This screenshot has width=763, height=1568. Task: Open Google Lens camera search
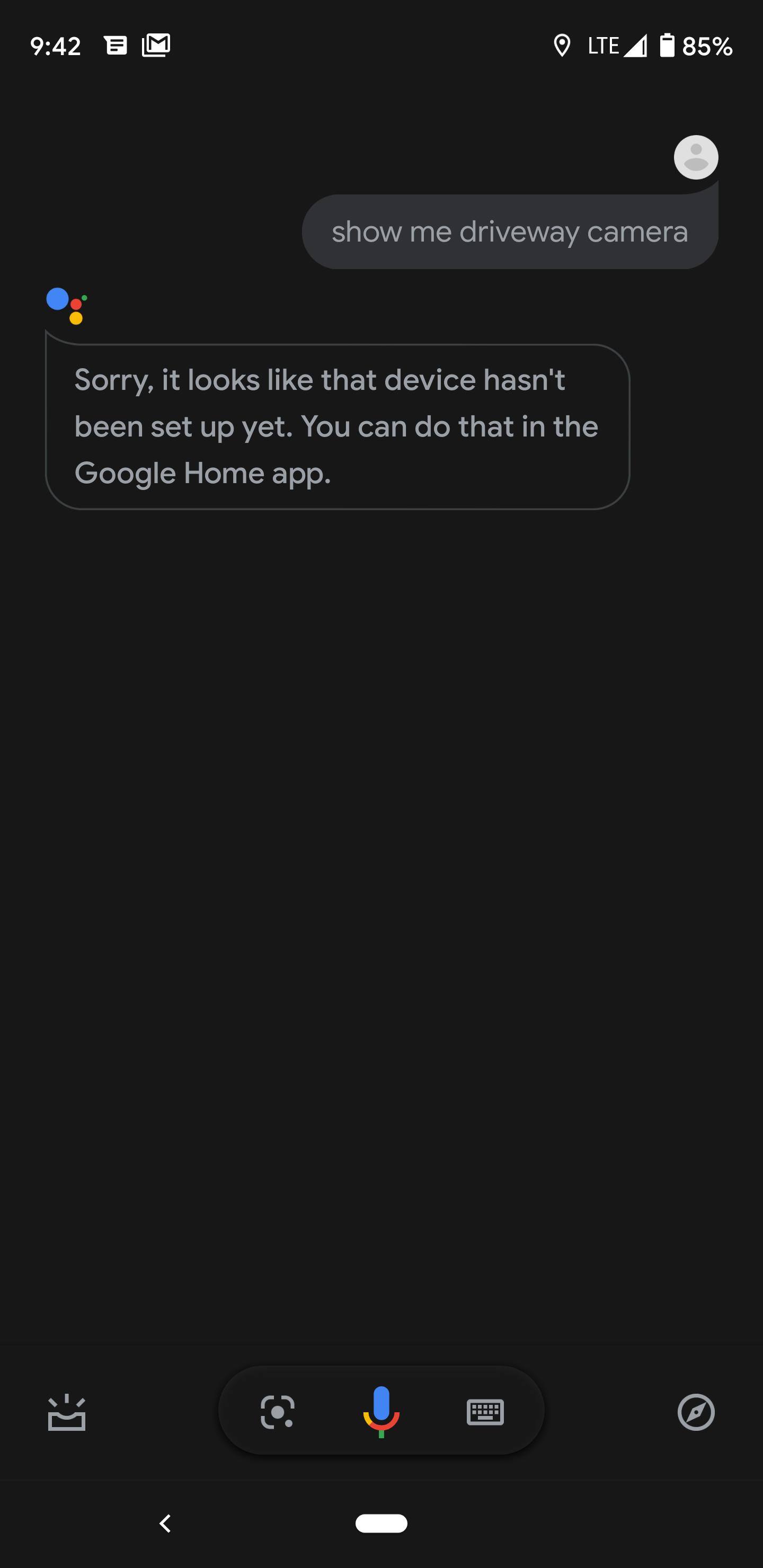[x=276, y=1413]
